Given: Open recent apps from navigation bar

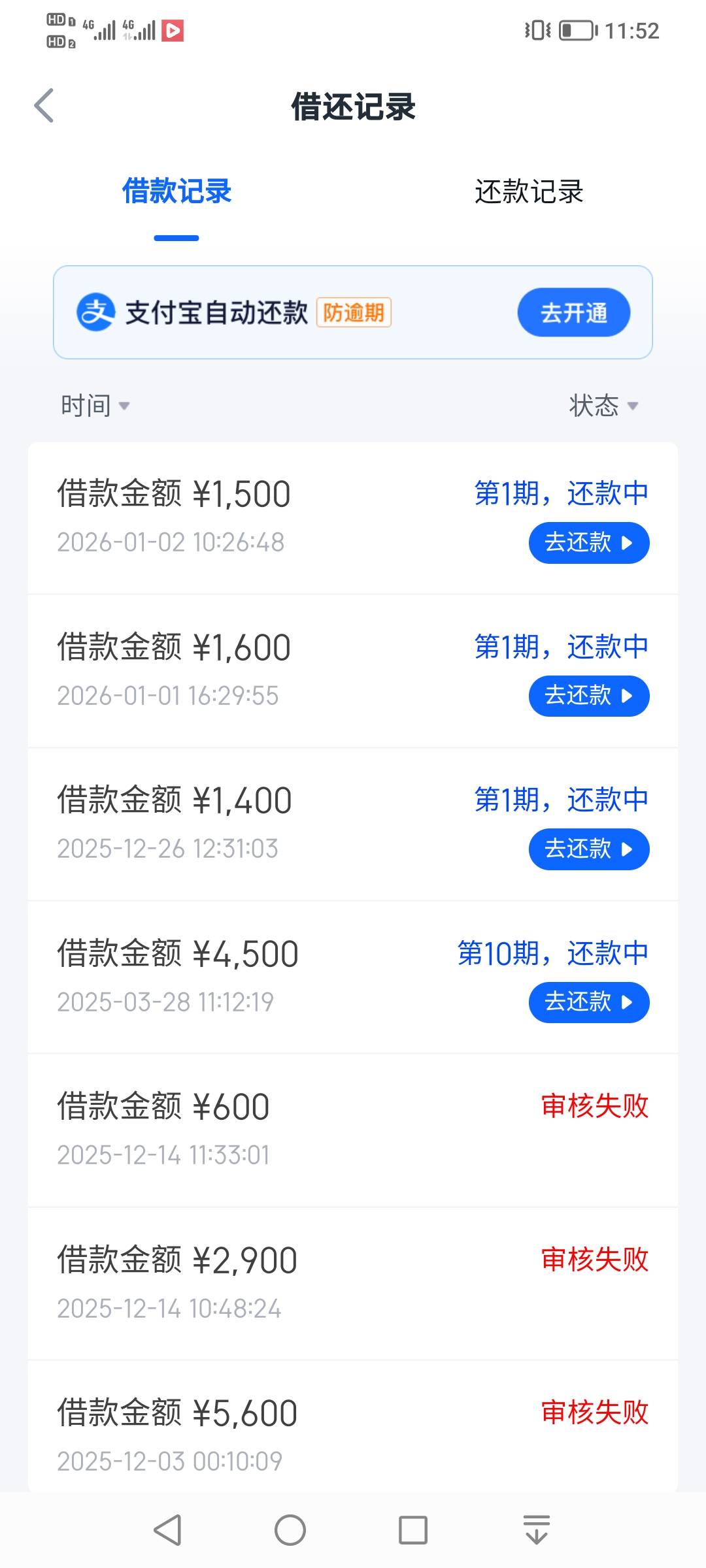Looking at the screenshot, I should tap(413, 1530).
